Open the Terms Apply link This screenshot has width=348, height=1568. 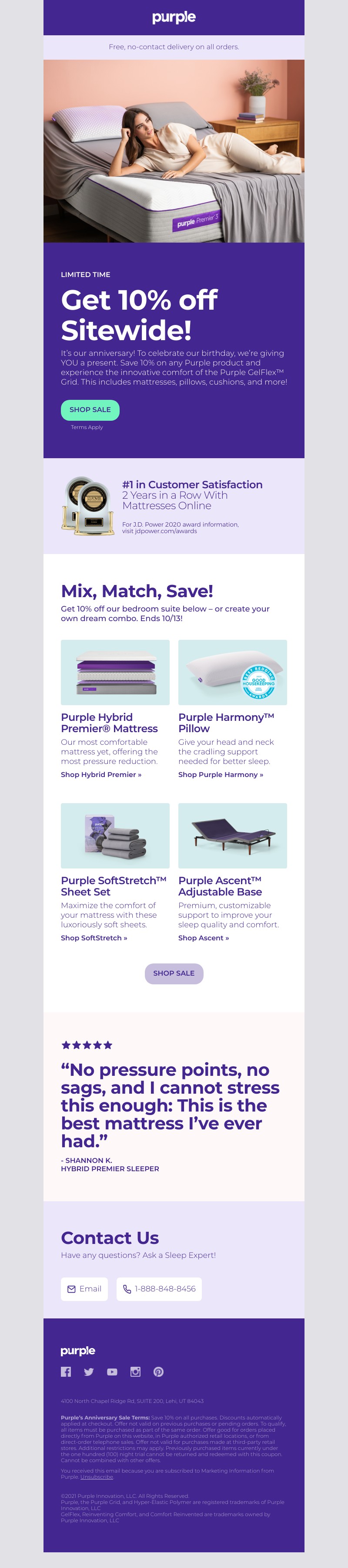(x=87, y=427)
